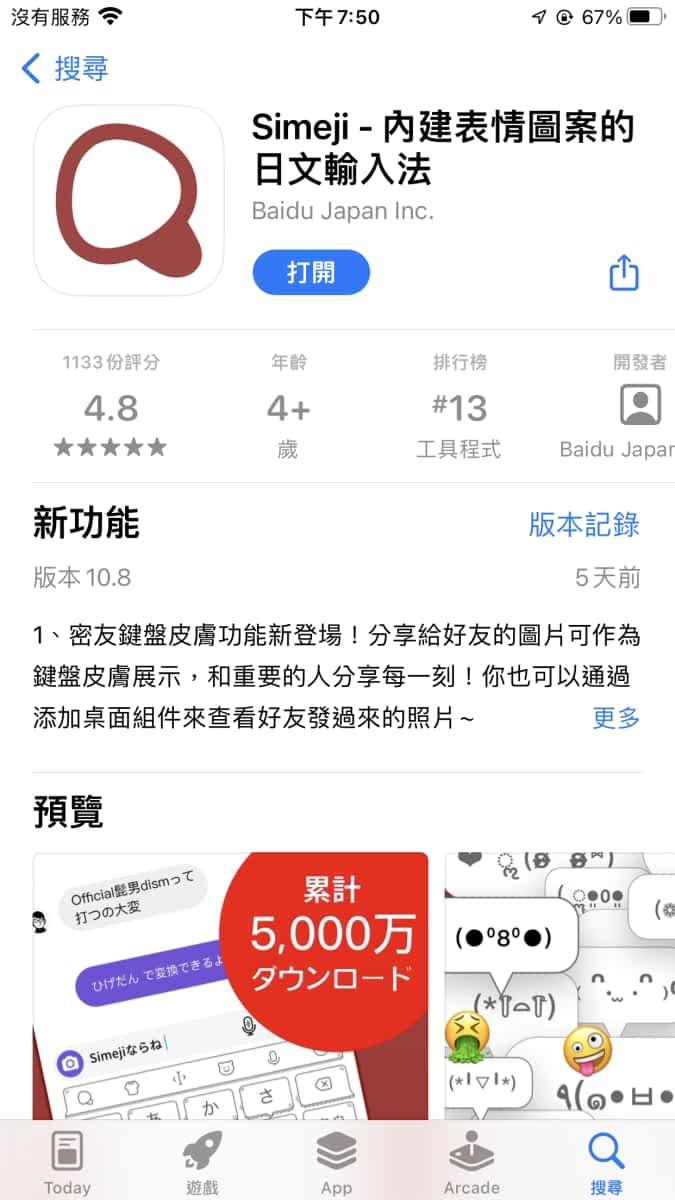Open the emoticon kaomoji preview screenshot
Image resolution: width=675 pixels, height=1200 pixels.
[x=560, y=985]
